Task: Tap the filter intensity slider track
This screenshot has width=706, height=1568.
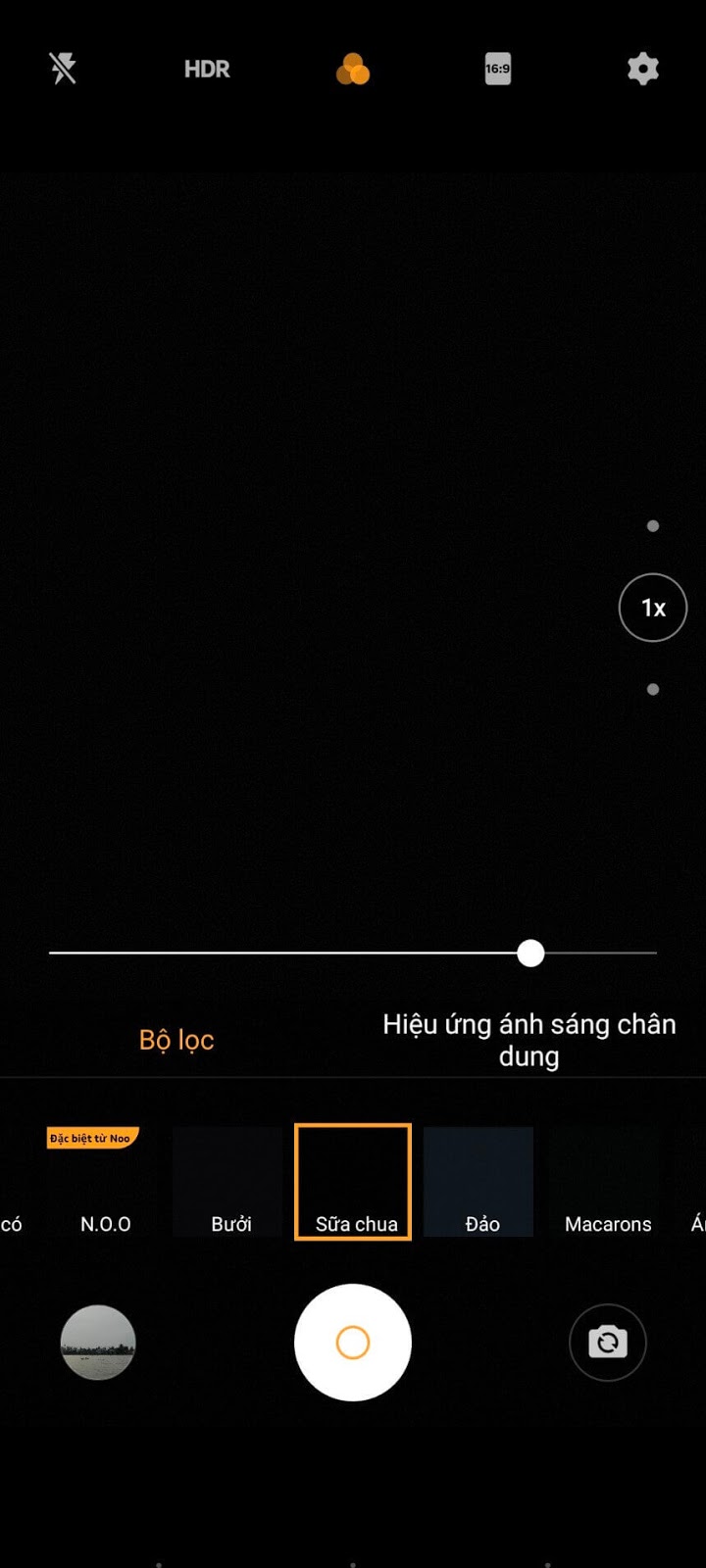Action: point(294,953)
